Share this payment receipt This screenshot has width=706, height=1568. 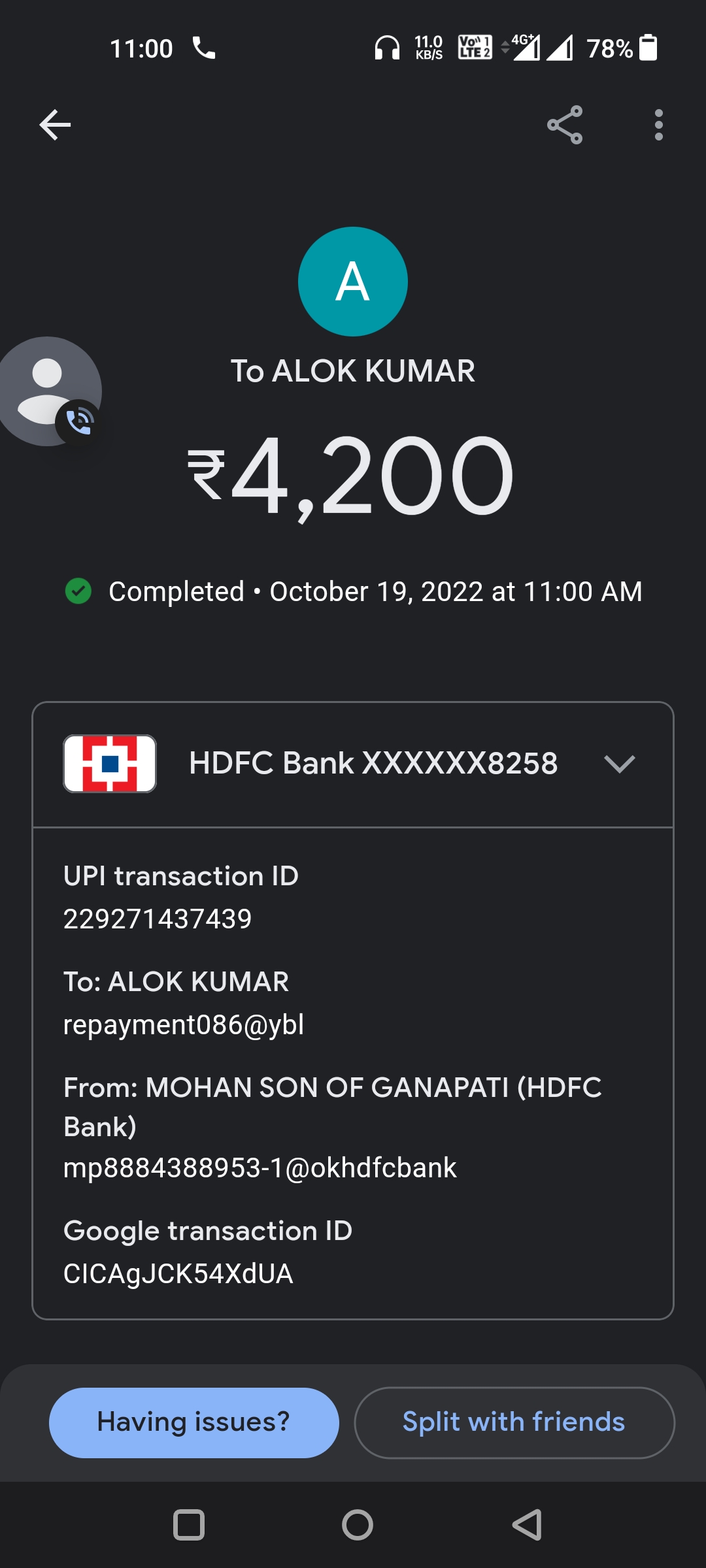[565, 125]
